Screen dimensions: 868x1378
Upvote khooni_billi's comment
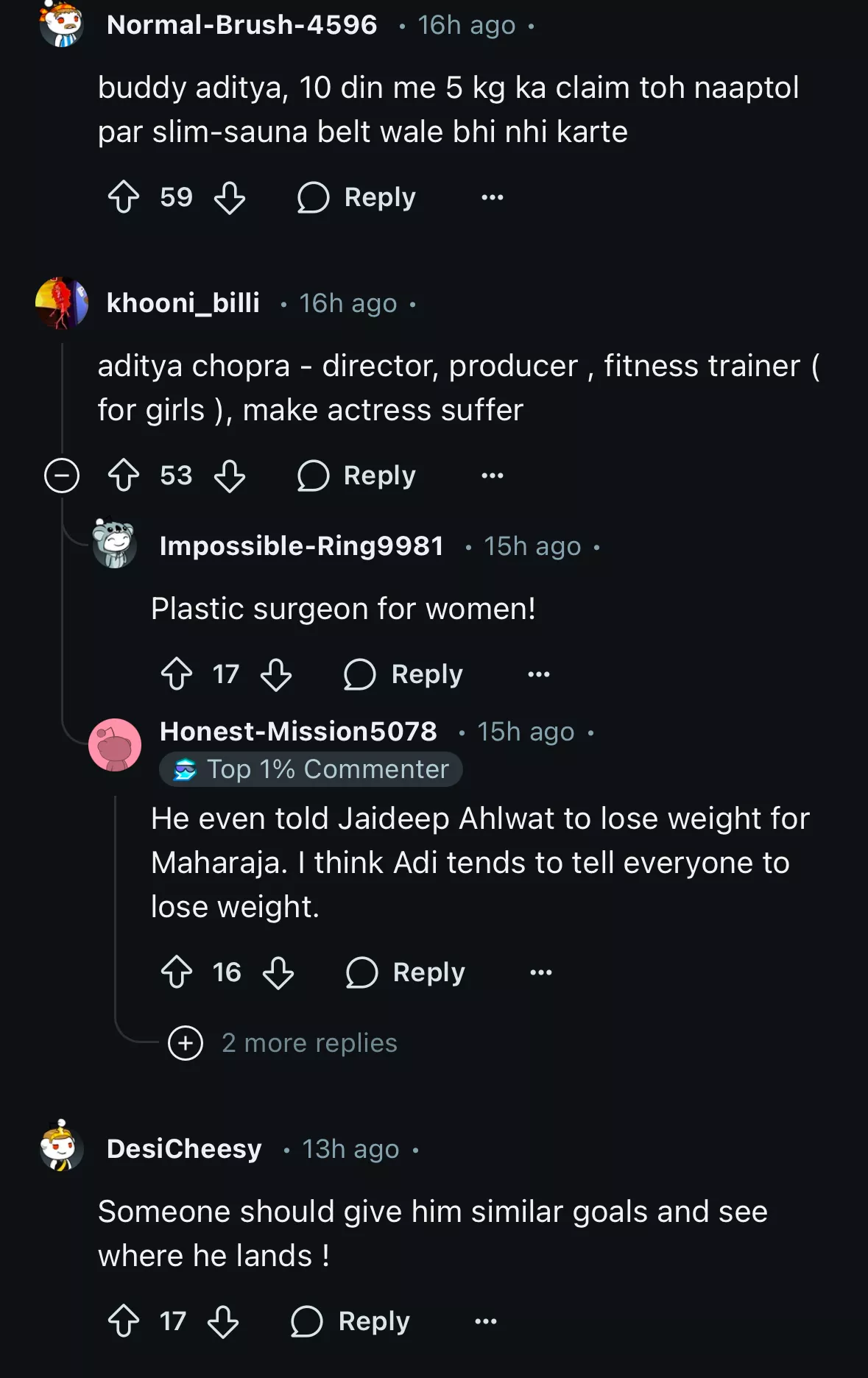(124, 476)
